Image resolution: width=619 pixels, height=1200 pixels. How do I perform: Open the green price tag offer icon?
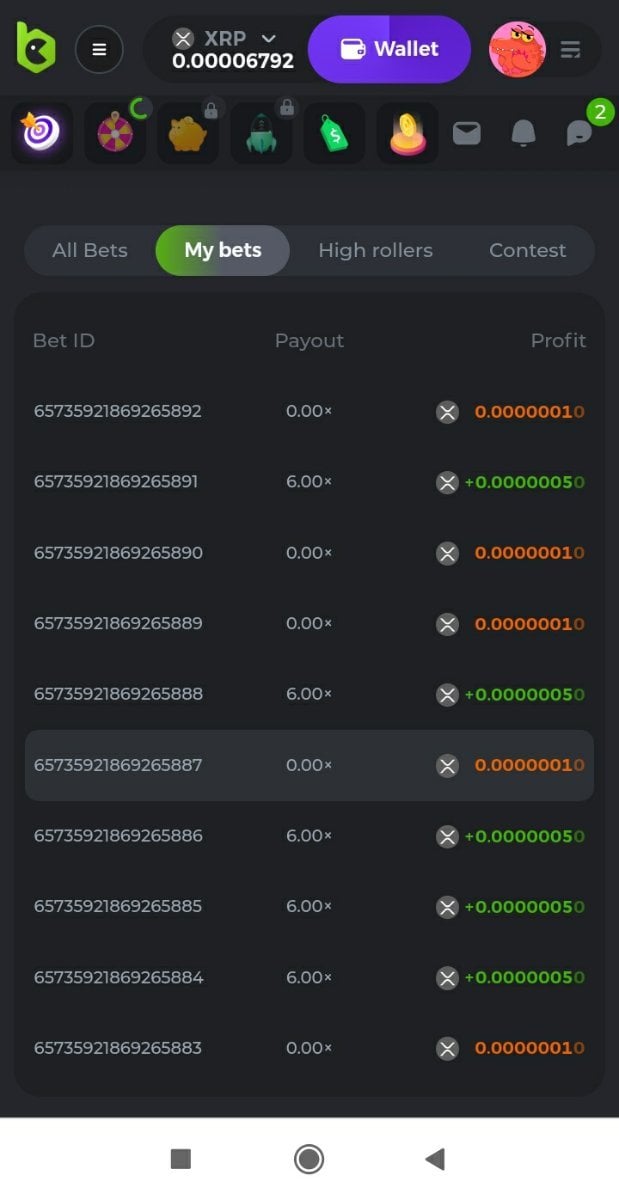(334, 133)
